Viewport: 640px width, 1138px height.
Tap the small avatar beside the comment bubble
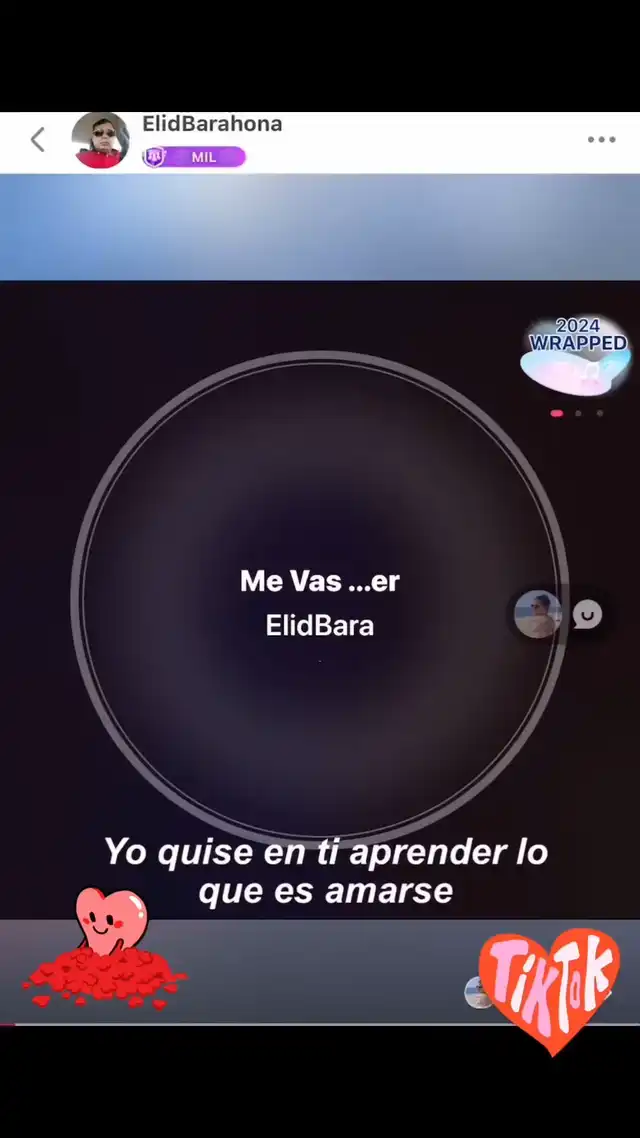[x=538, y=615]
